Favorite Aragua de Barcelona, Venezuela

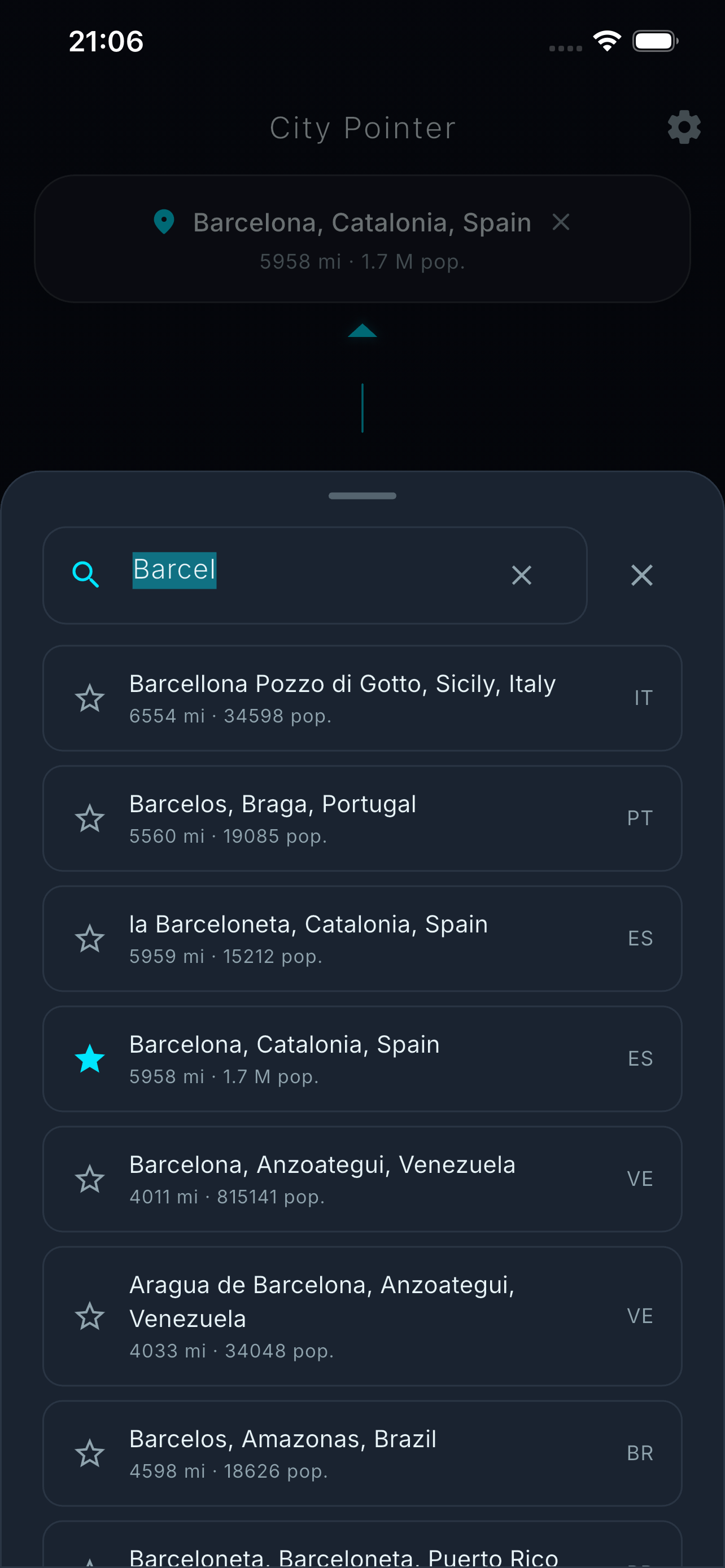tap(90, 1316)
